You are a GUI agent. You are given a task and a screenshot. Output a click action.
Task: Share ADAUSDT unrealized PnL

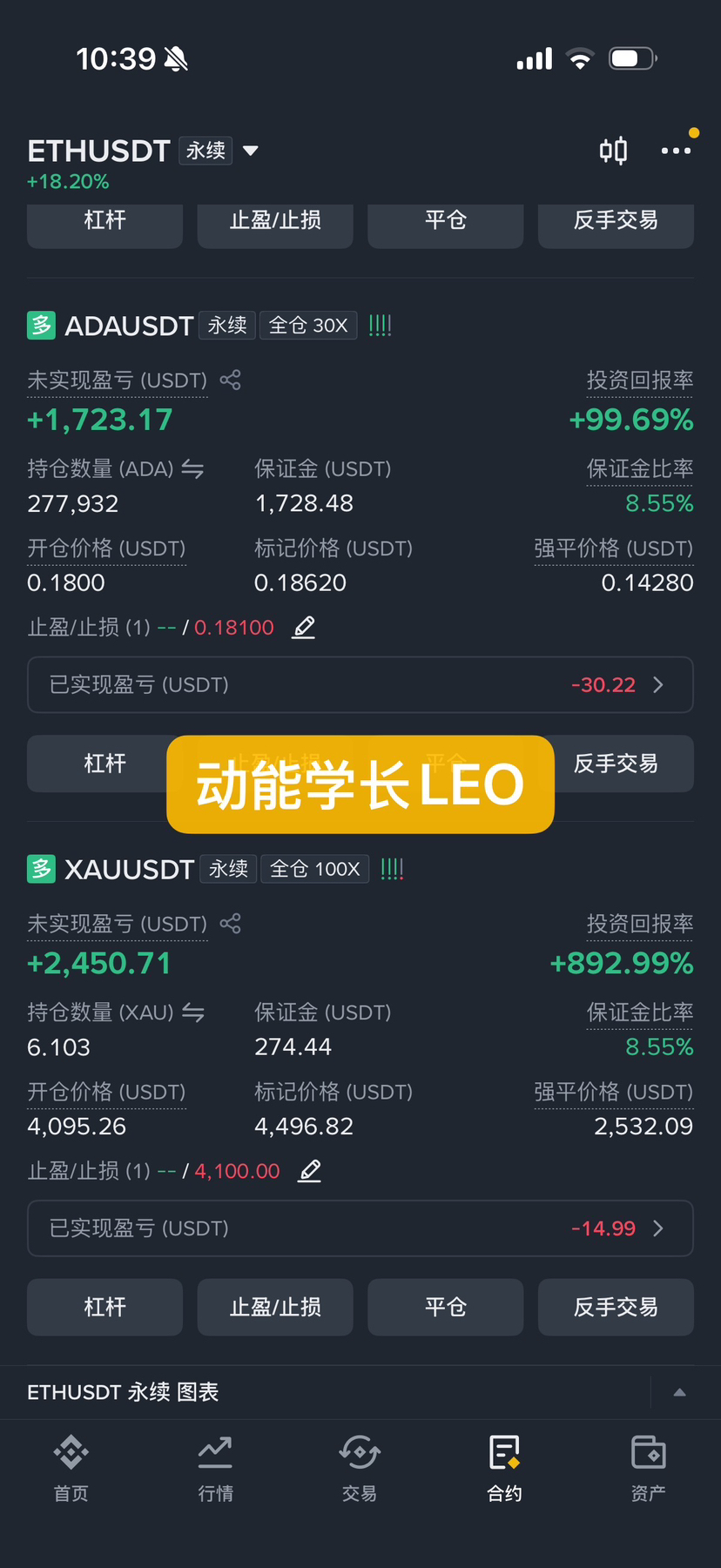pos(230,380)
